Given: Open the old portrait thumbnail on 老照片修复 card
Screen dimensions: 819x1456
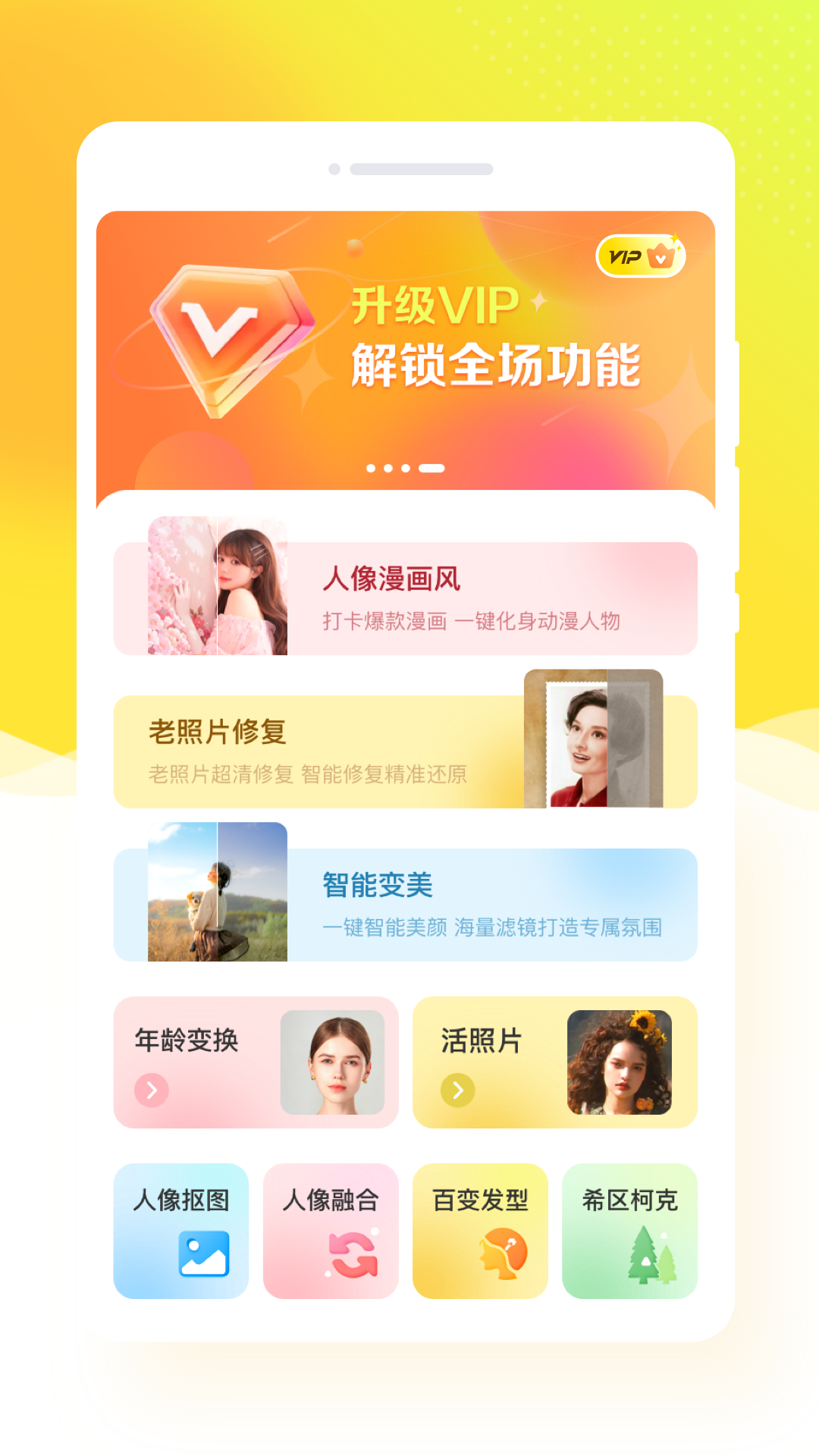Looking at the screenshot, I should [x=598, y=738].
